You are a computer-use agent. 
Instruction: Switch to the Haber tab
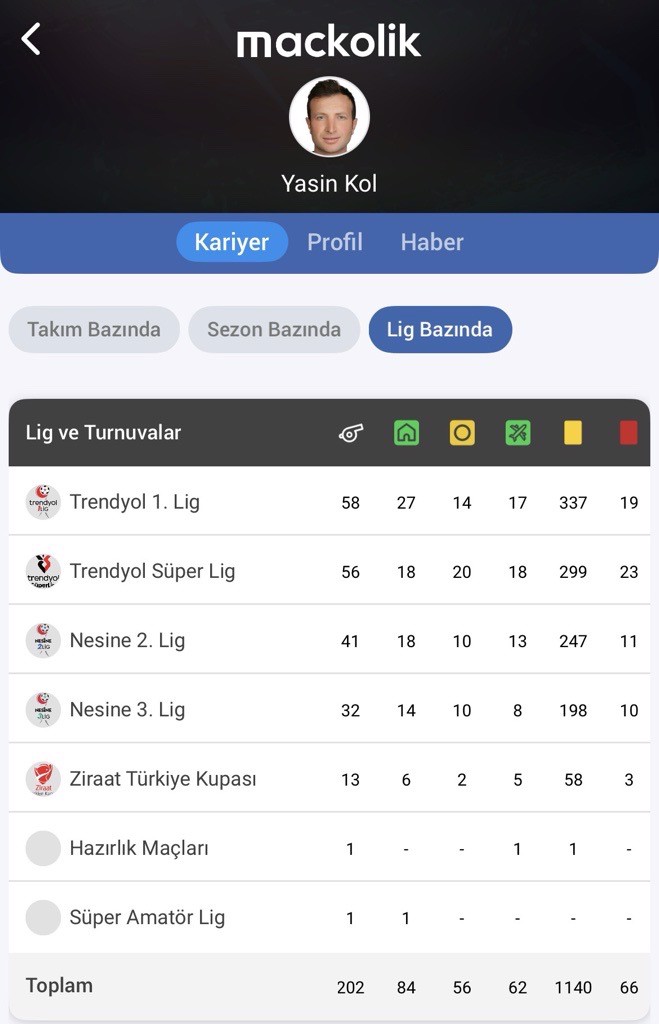[432, 242]
